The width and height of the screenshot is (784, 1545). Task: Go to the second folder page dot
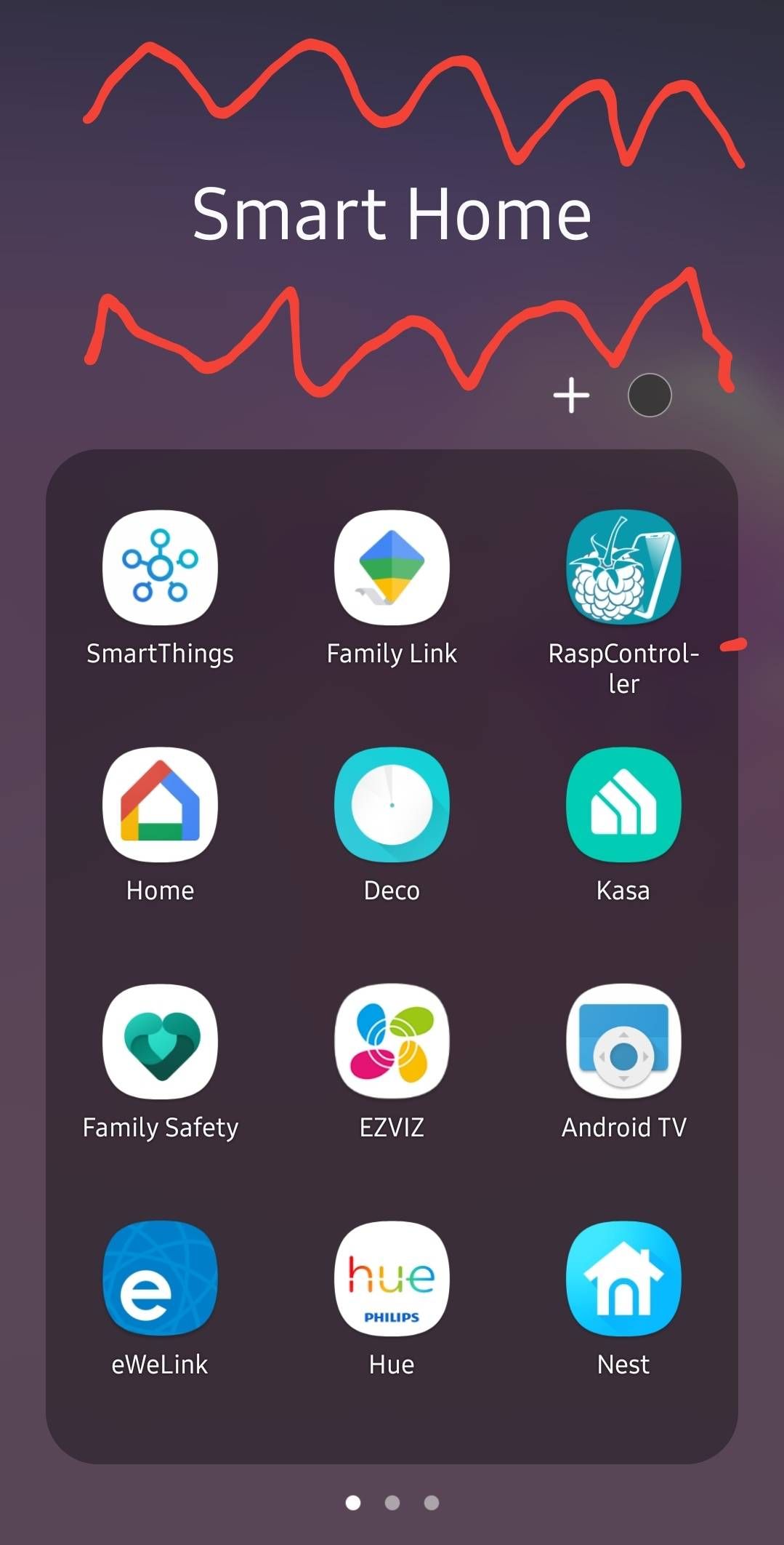click(x=392, y=1503)
